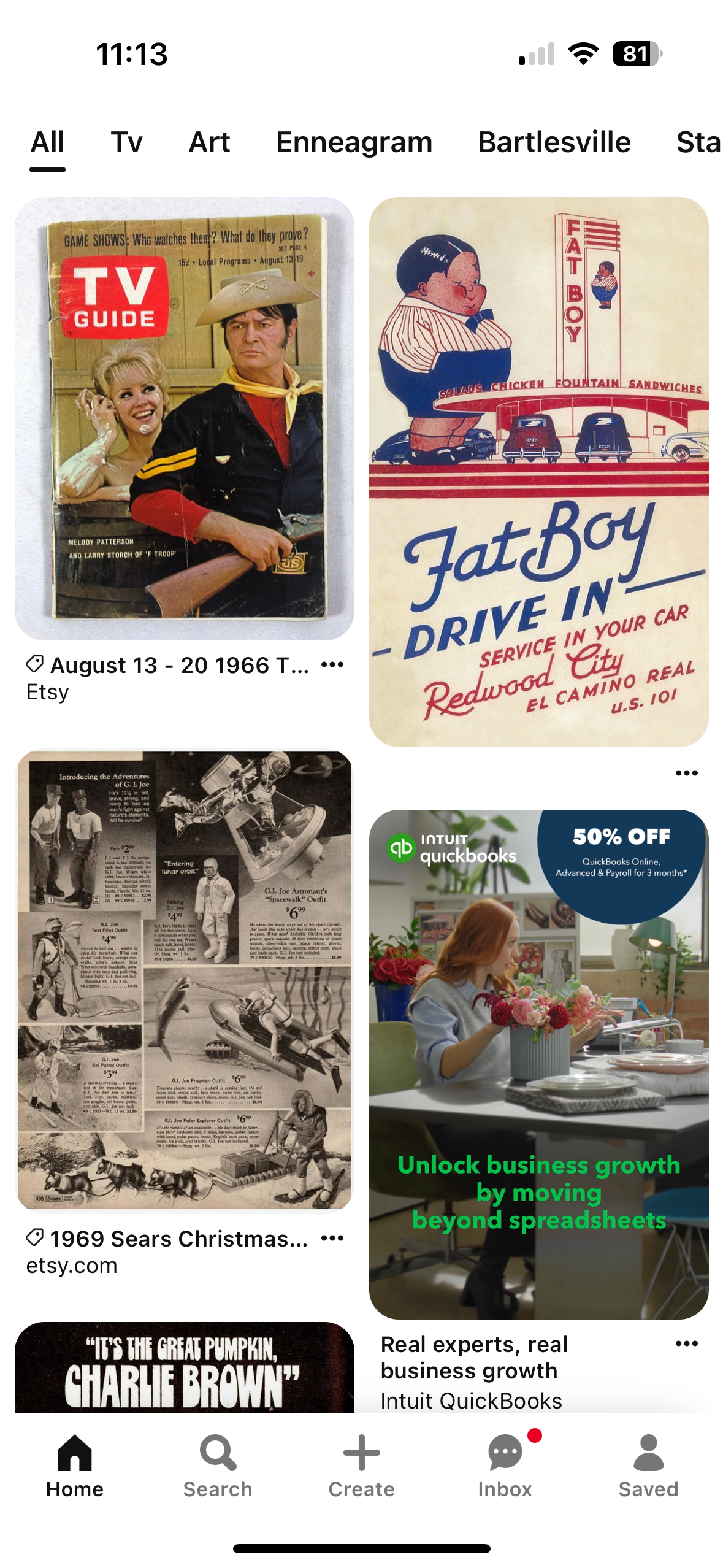This screenshot has width=723, height=1568.
Task: Switch to the Tv board tab
Action: tap(126, 142)
